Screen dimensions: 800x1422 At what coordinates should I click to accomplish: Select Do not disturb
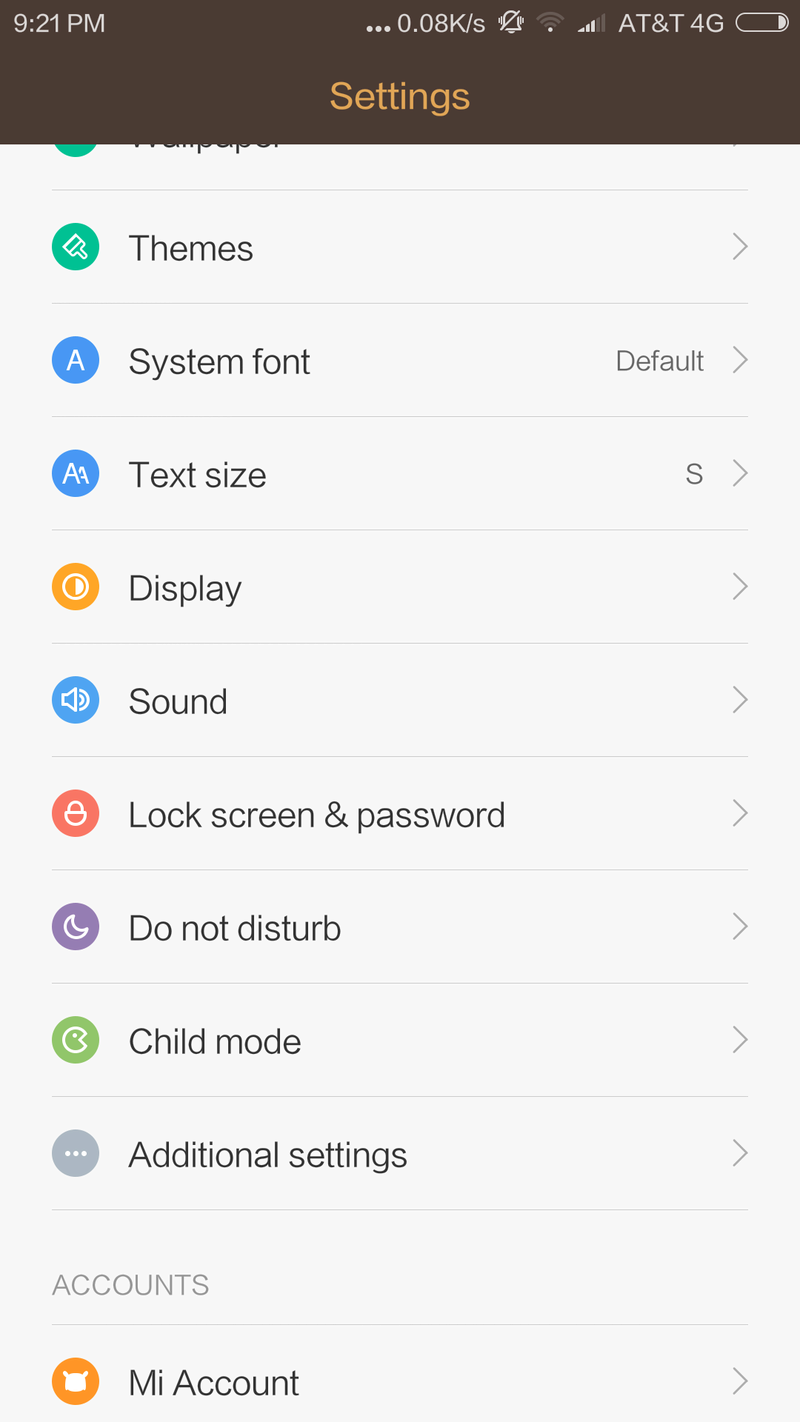coord(400,927)
